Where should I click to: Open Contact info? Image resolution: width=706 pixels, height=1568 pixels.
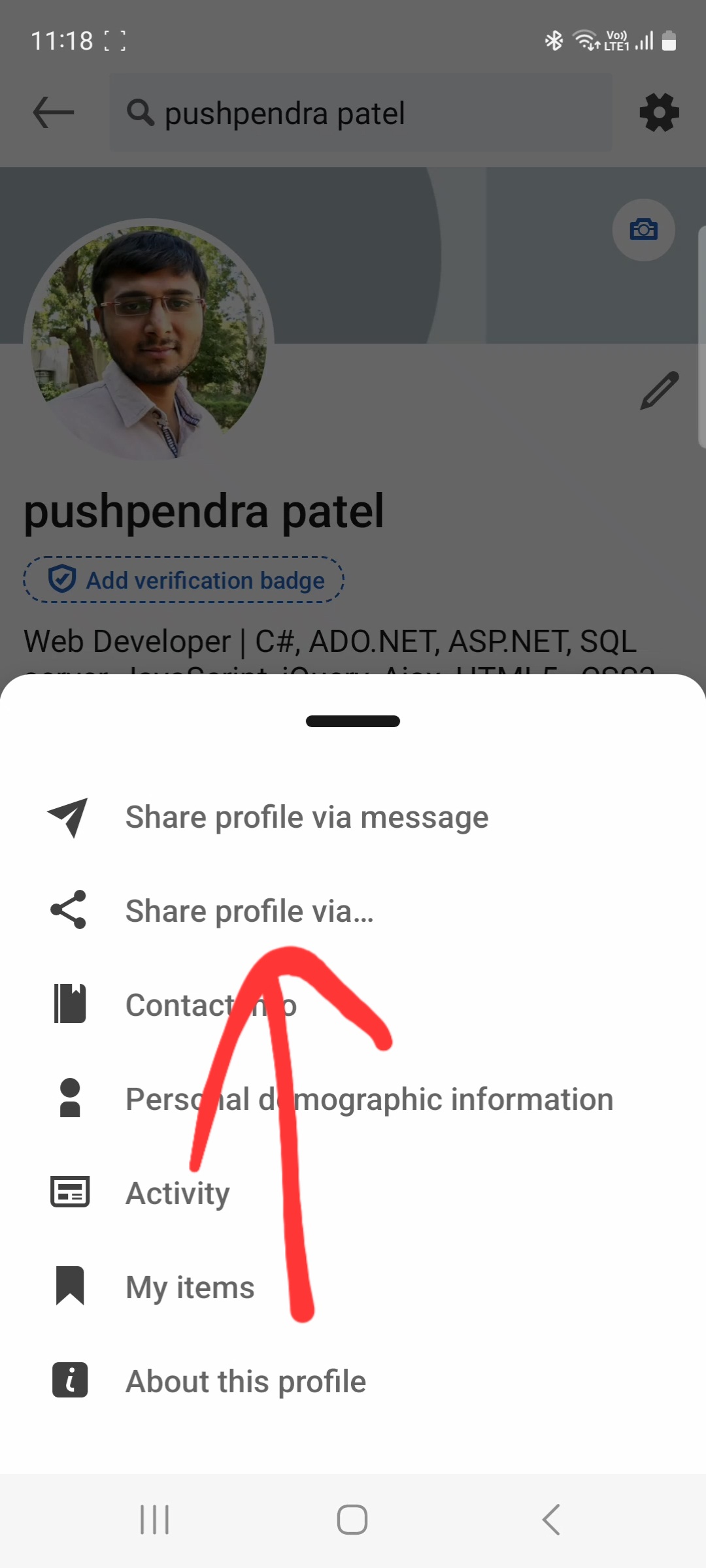point(176,1005)
